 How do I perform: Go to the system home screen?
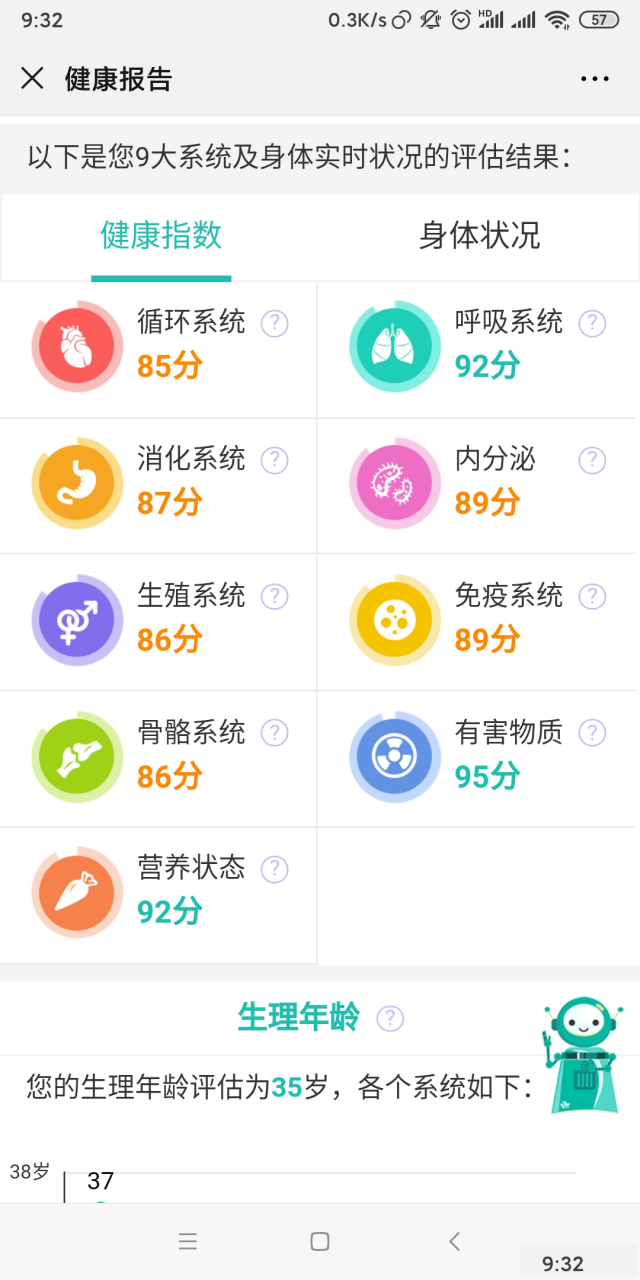click(320, 1241)
